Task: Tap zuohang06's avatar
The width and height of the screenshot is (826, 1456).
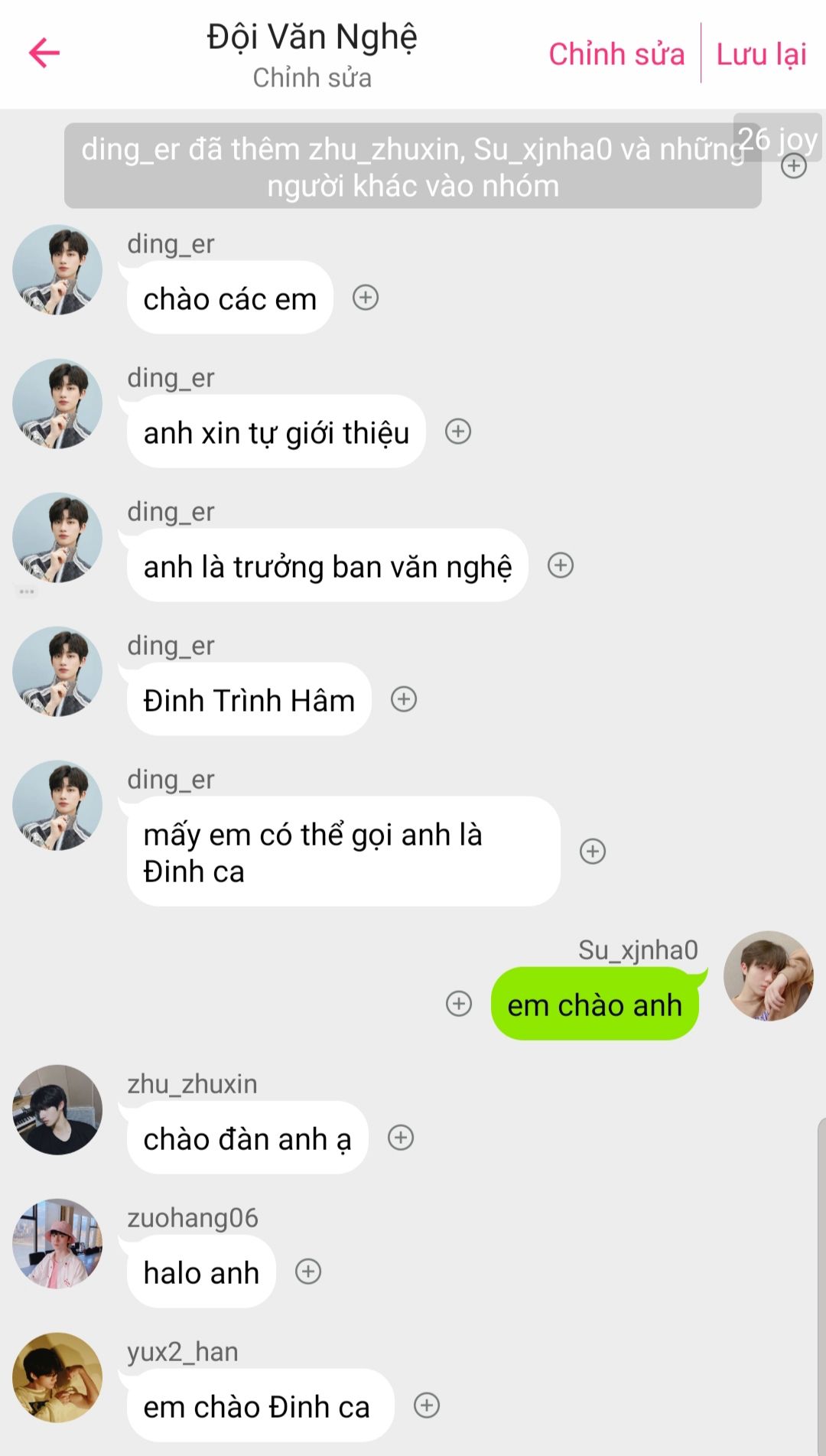Action: click(x=57, y=1243)
